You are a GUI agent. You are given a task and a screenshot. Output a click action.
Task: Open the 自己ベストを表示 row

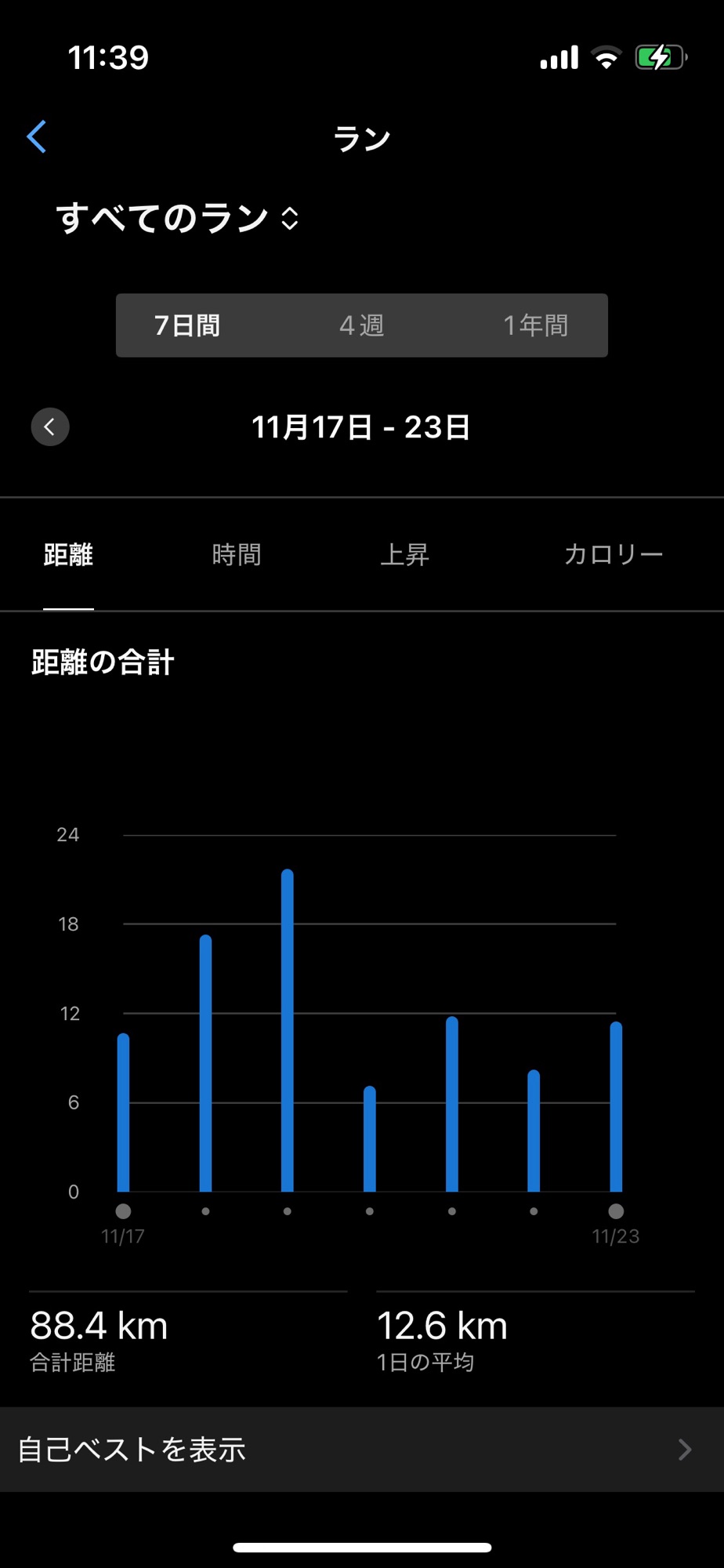361,1450
